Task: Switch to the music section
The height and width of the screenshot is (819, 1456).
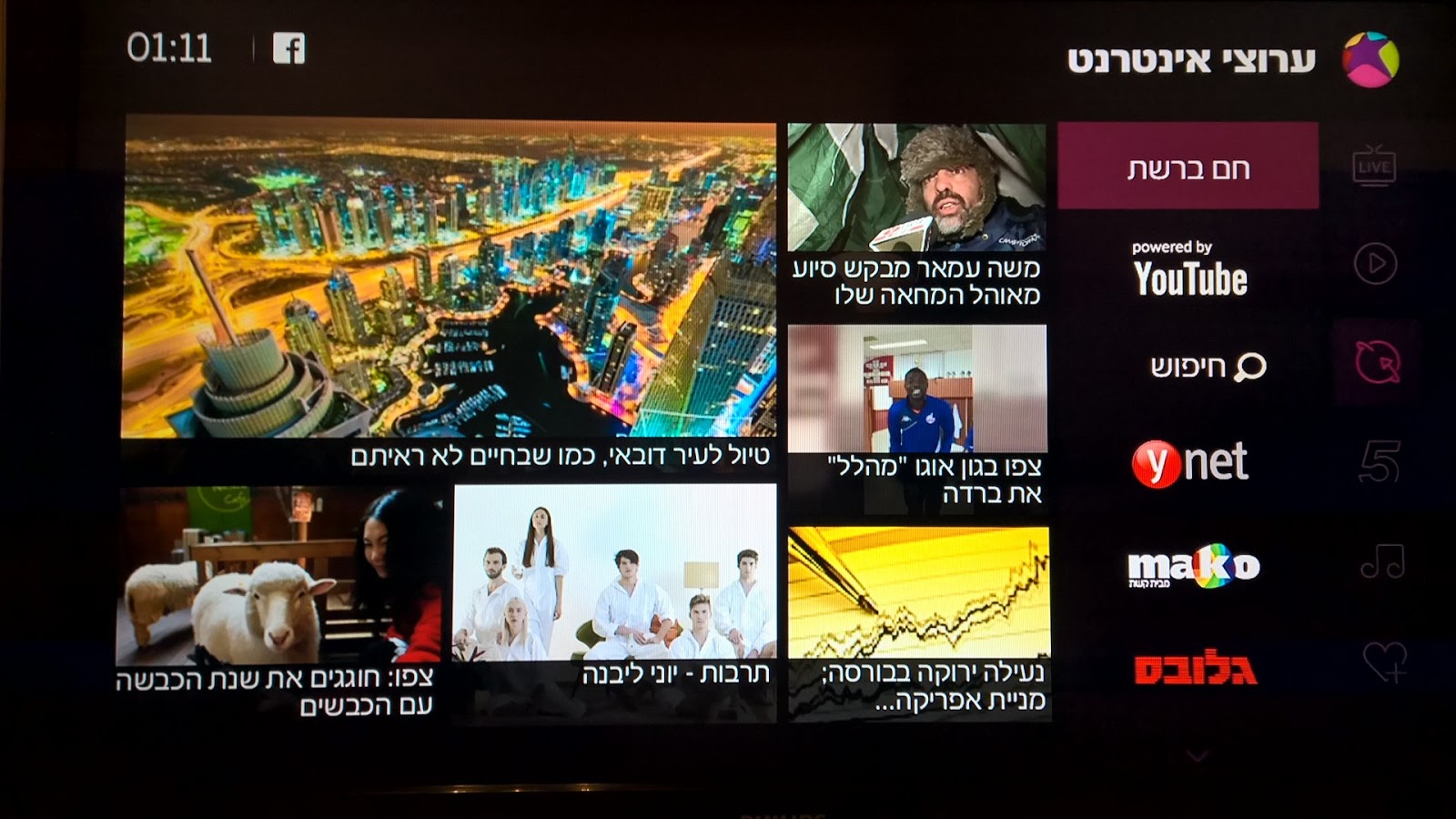Action: coord(1381,562)
